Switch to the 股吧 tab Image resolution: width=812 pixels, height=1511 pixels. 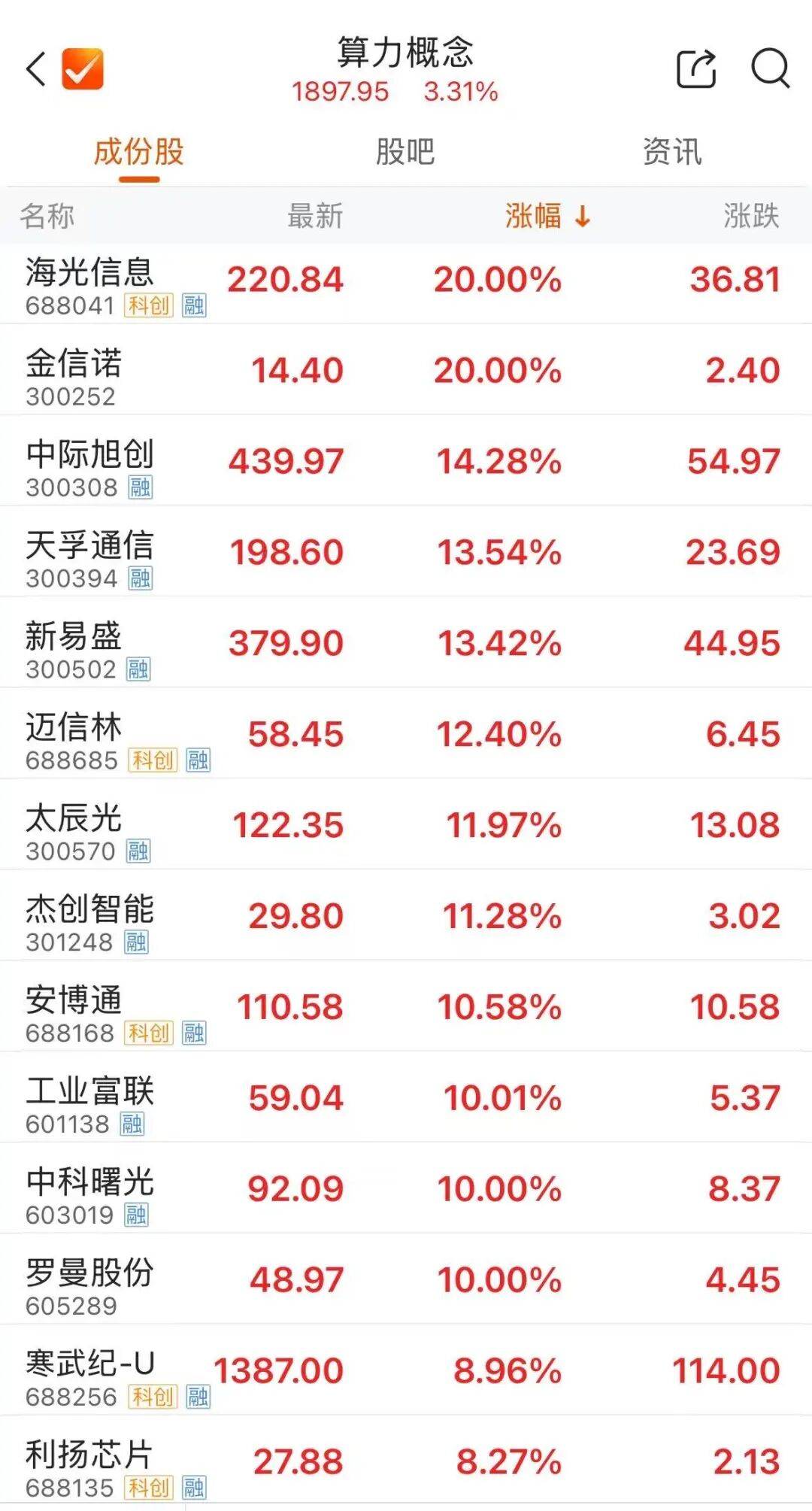point(405,152)
